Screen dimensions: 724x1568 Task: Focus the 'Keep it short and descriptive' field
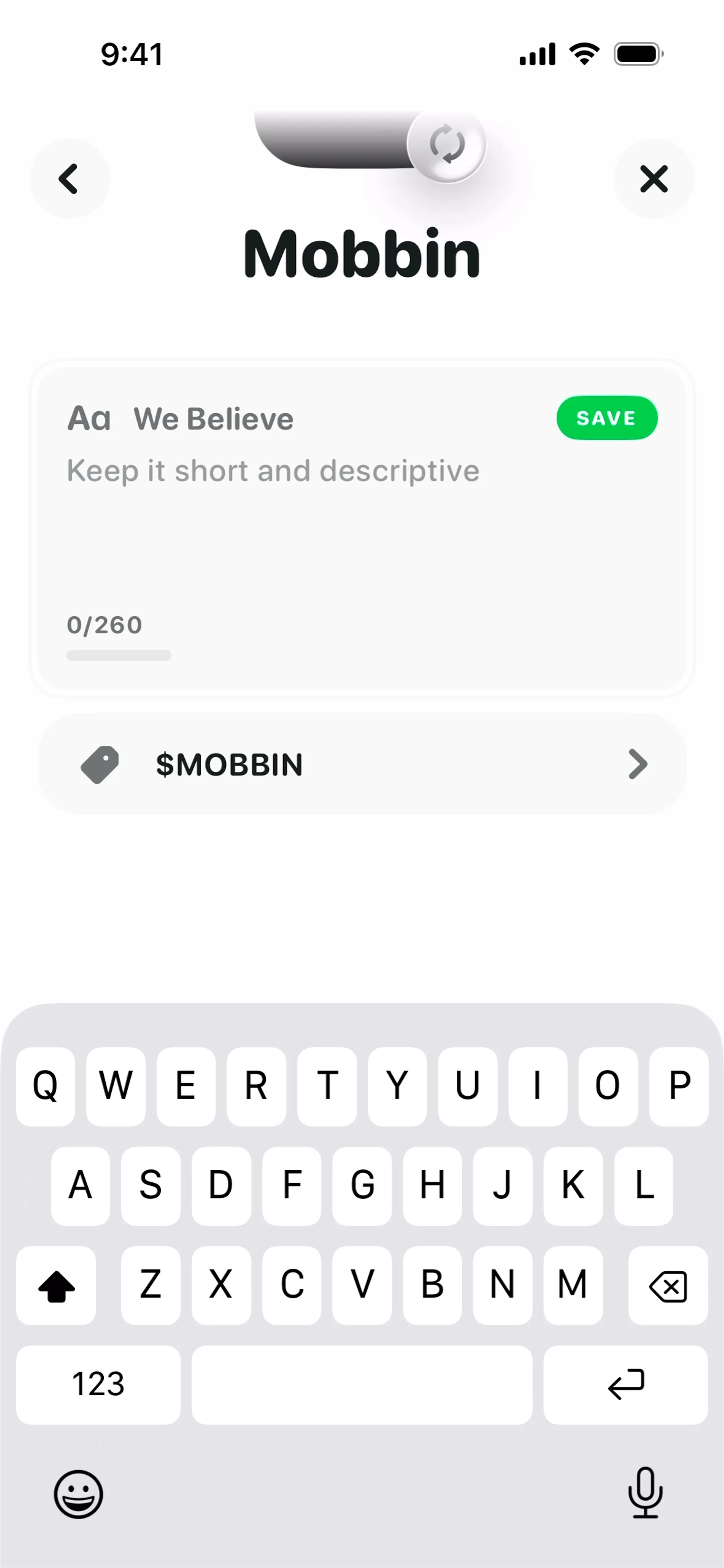(x=273, y=471)
